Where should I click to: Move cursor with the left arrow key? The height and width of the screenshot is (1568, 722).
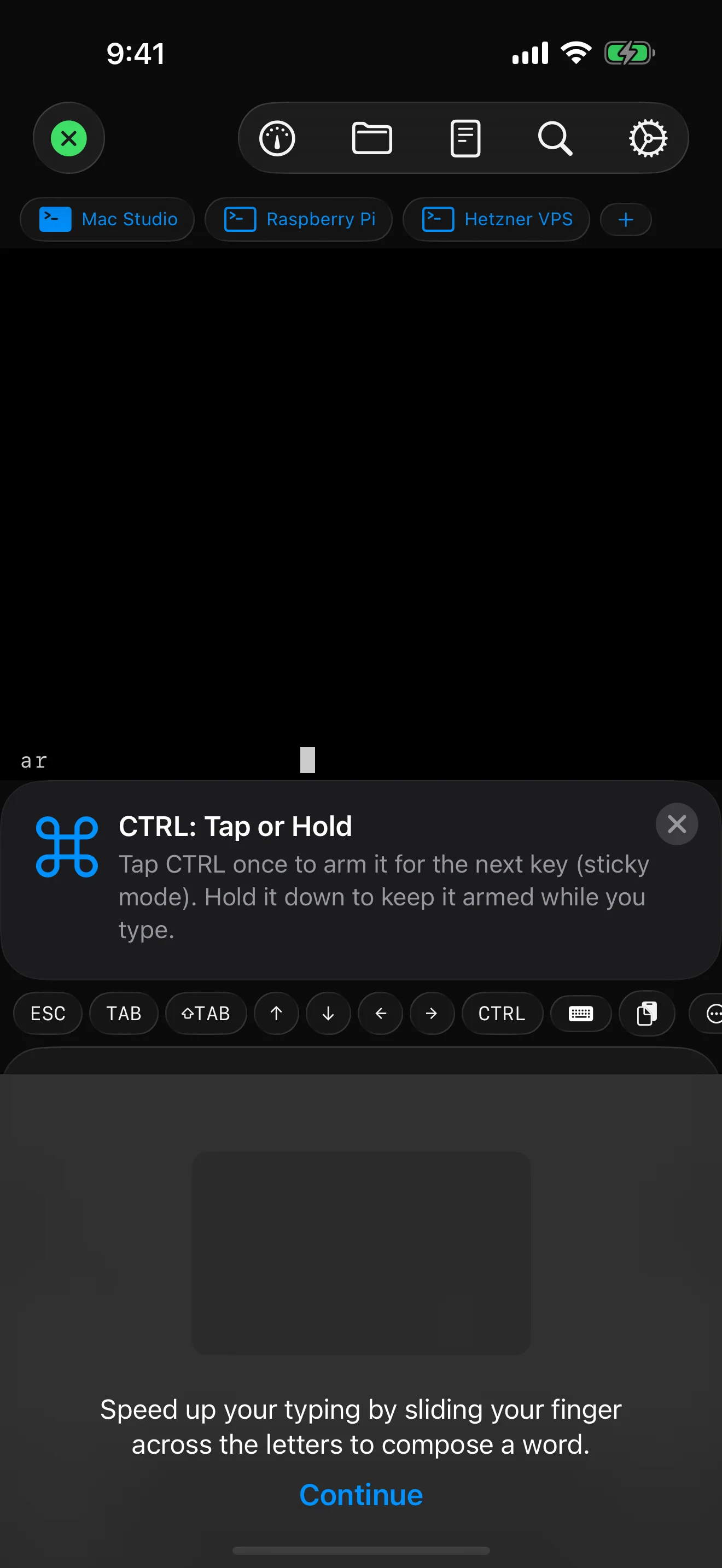(x=381, y=1014)
